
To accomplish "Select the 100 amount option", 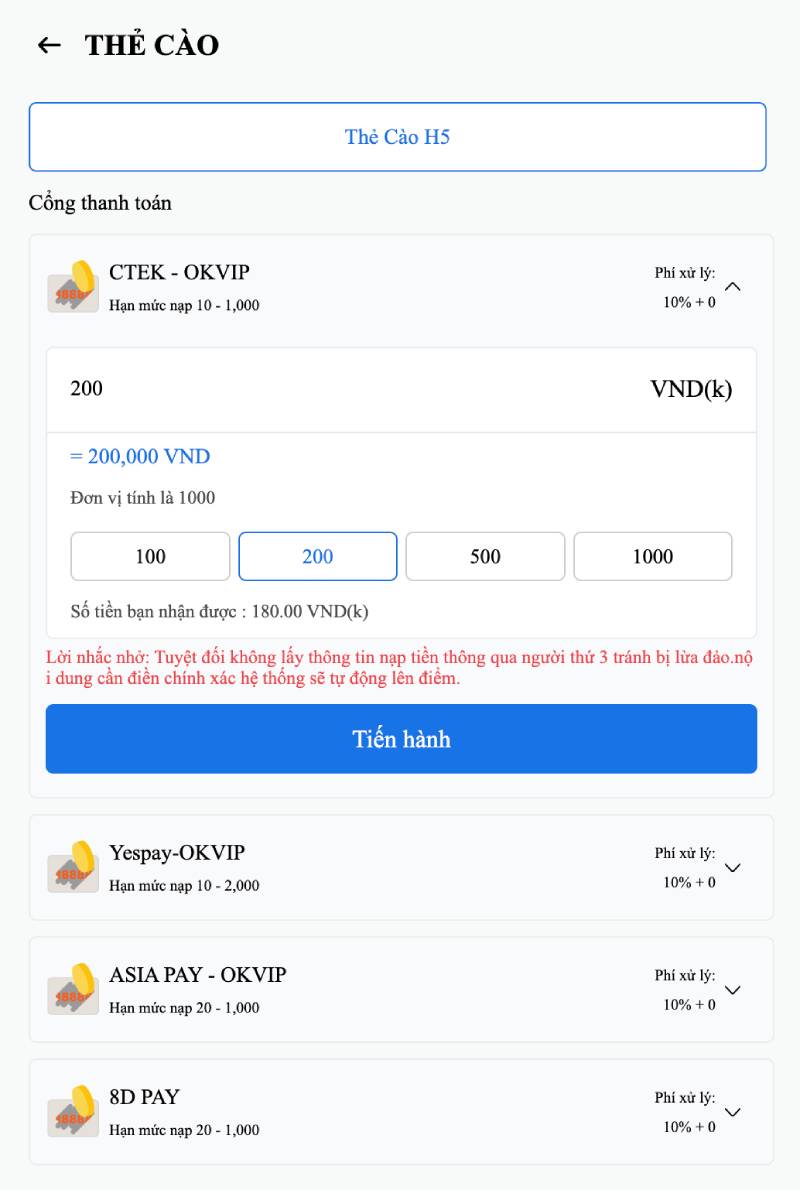I will (150, 556).
